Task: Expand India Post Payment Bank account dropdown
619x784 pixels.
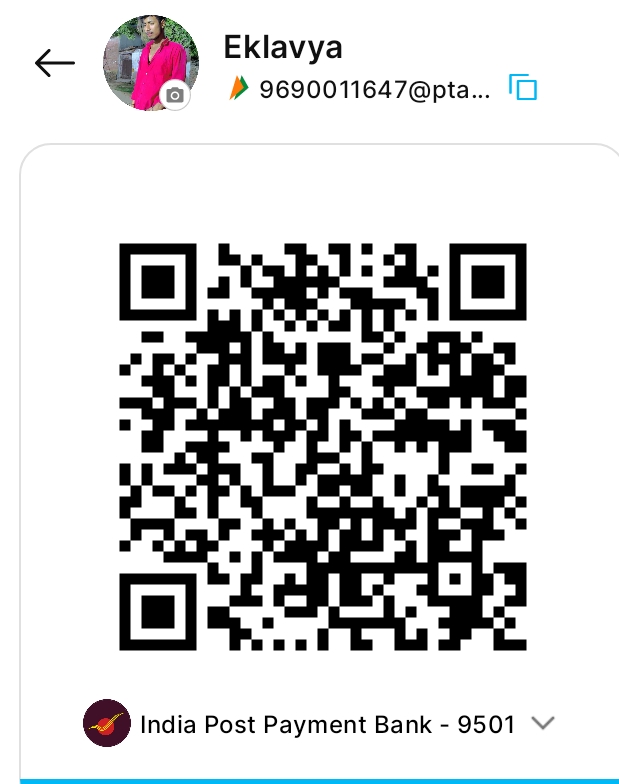Action: click(542, 723)
